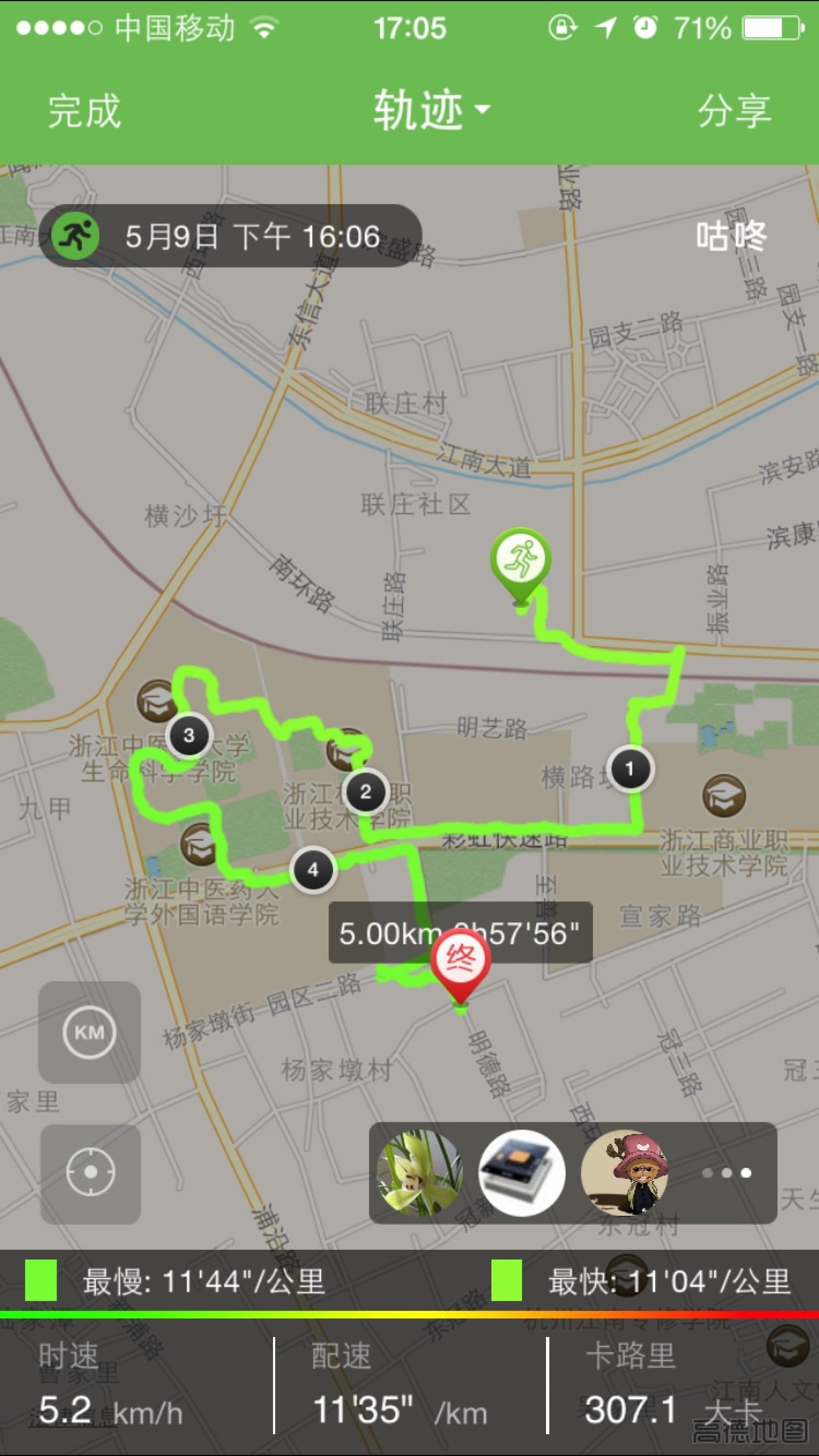The image size is (819, 1456).
Task: Select kilometer marker 3
Action: (189, 735)
